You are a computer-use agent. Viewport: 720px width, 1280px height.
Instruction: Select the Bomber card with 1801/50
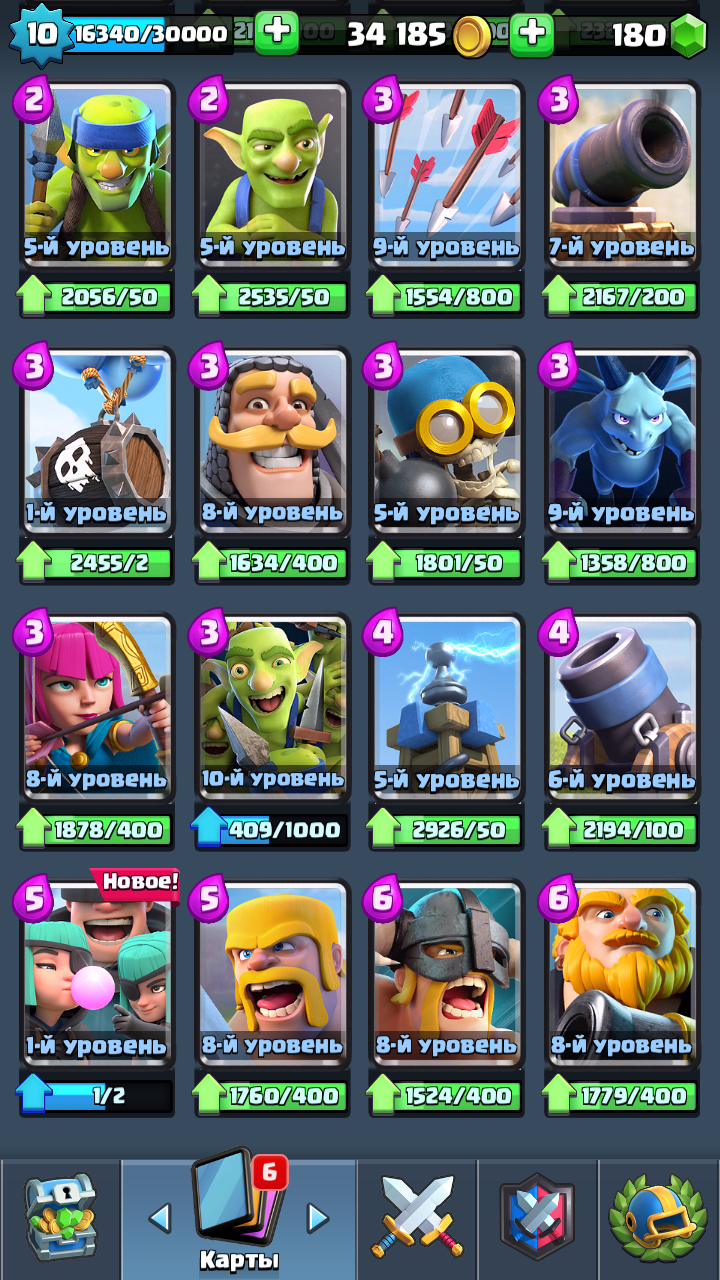[447, 441]
